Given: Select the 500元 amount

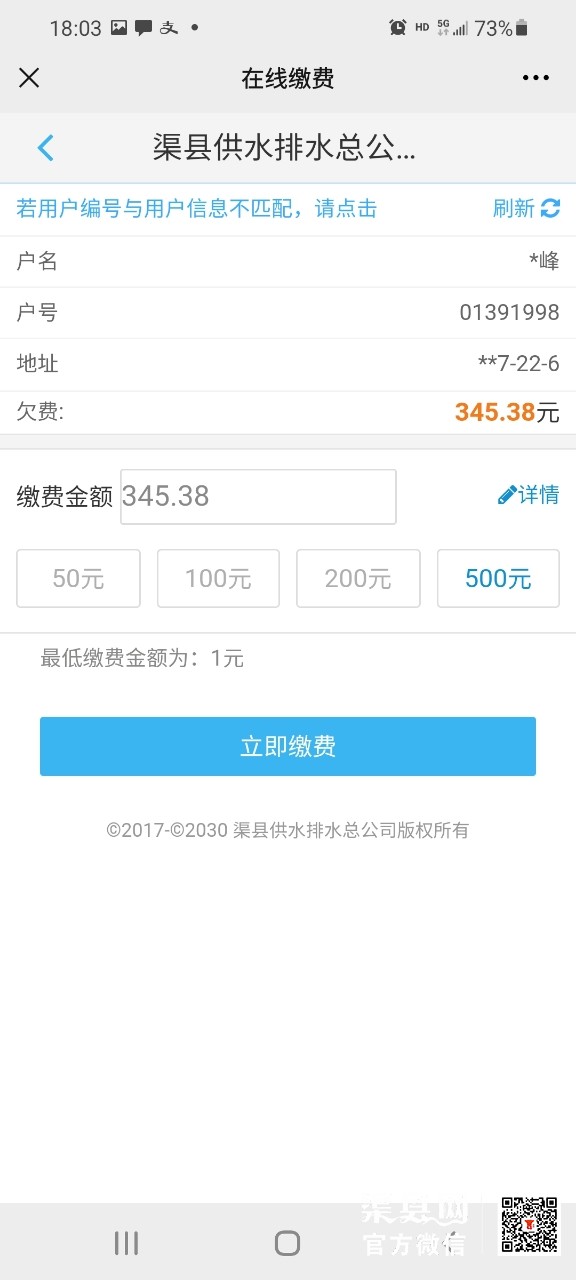Looking at the screenshot, I should 498,578.
